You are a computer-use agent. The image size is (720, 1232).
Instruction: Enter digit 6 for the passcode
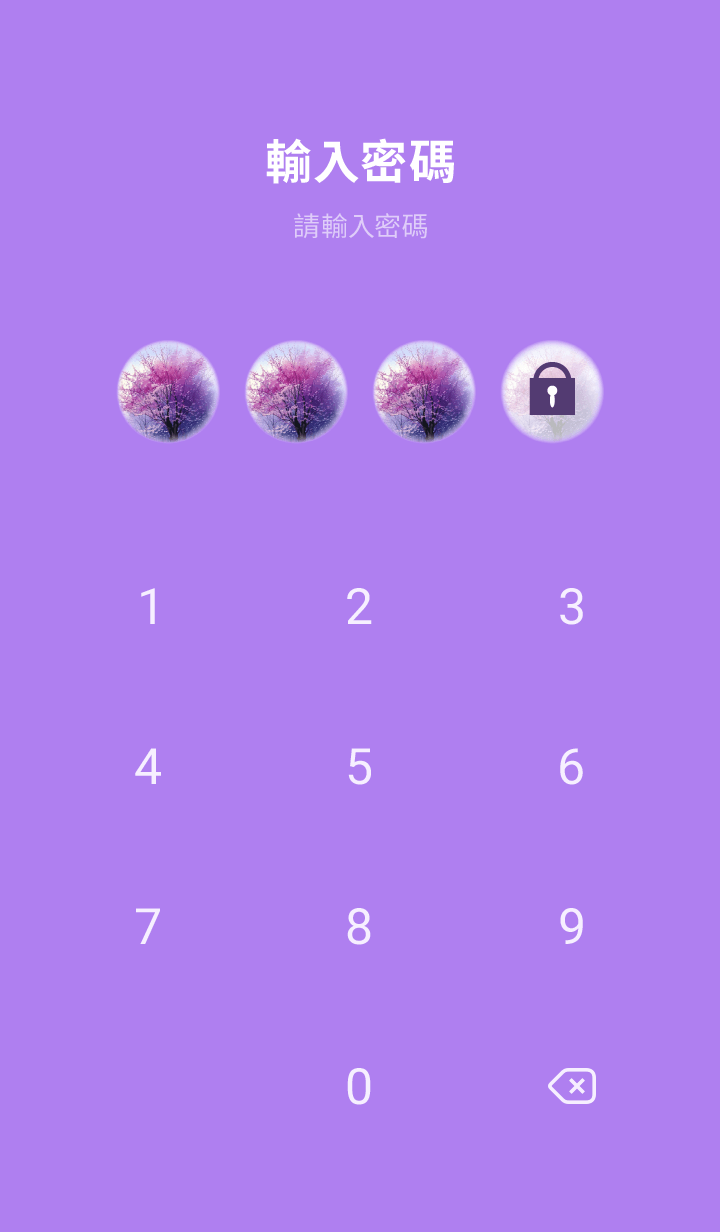571,767
